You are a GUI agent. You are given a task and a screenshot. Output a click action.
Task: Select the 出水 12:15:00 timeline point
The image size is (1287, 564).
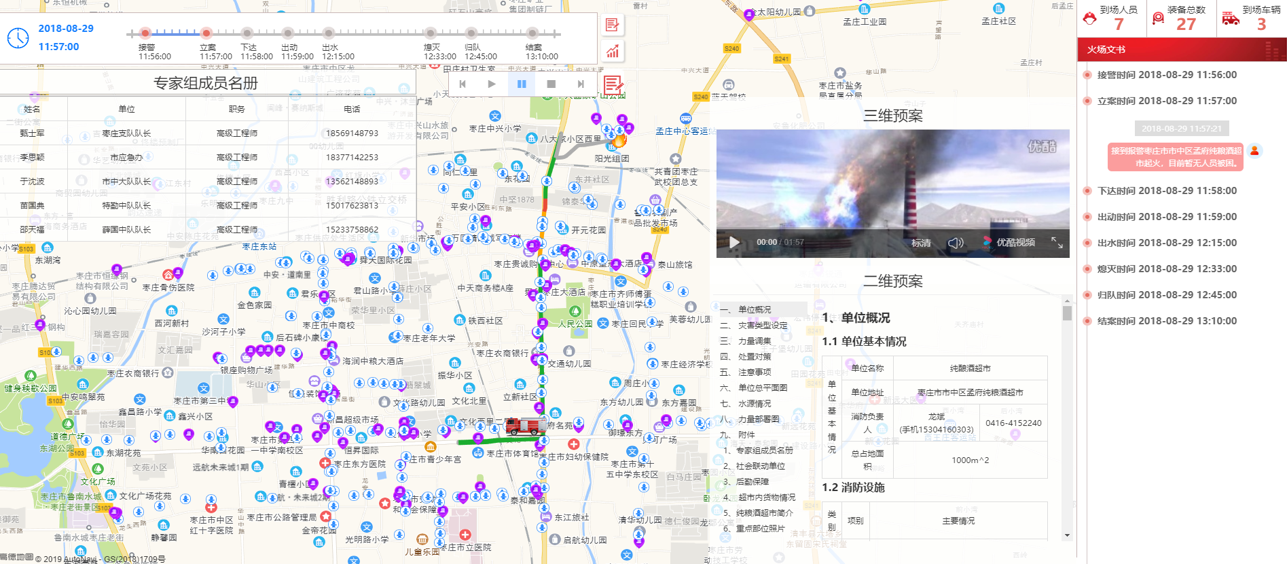[x=329, y=34]
